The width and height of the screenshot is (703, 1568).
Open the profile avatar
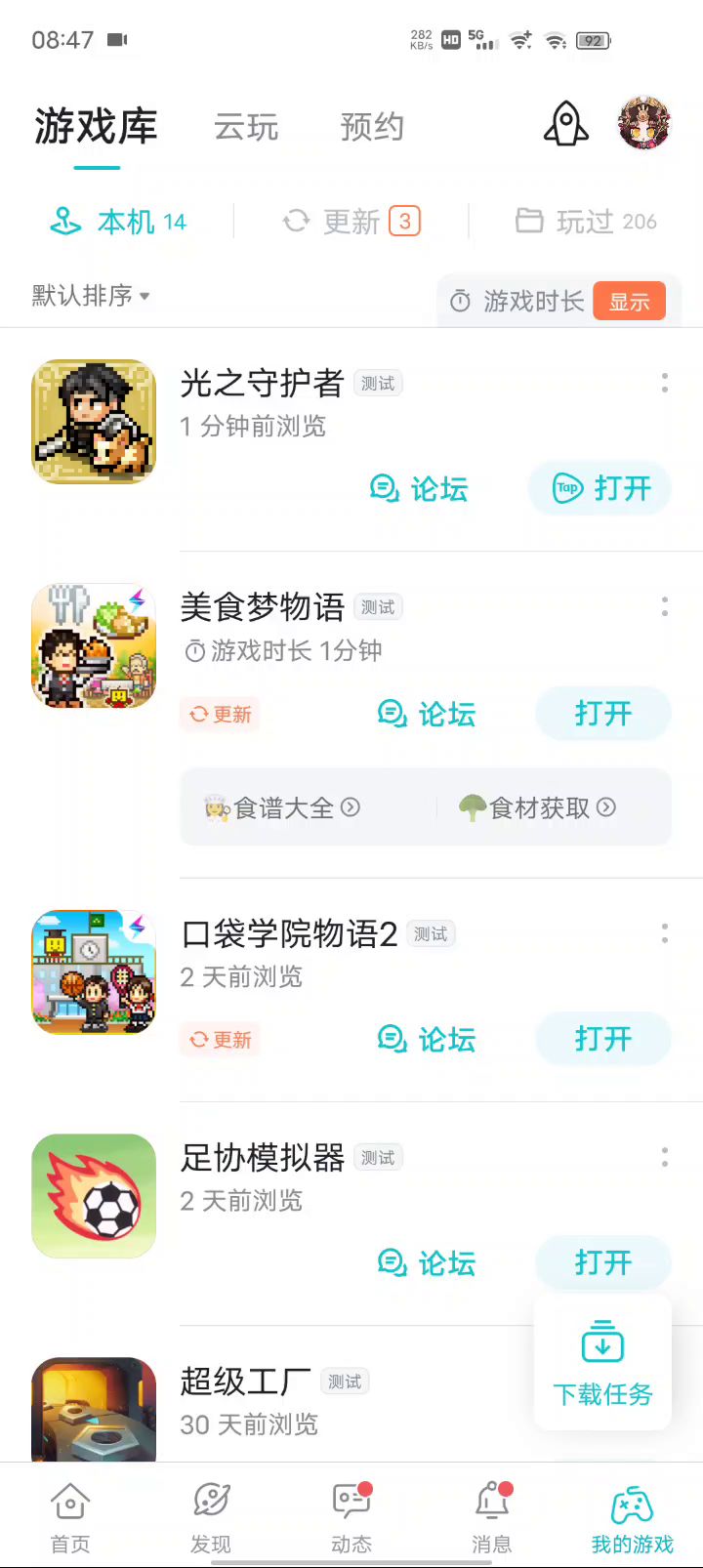tap(644, 124)
